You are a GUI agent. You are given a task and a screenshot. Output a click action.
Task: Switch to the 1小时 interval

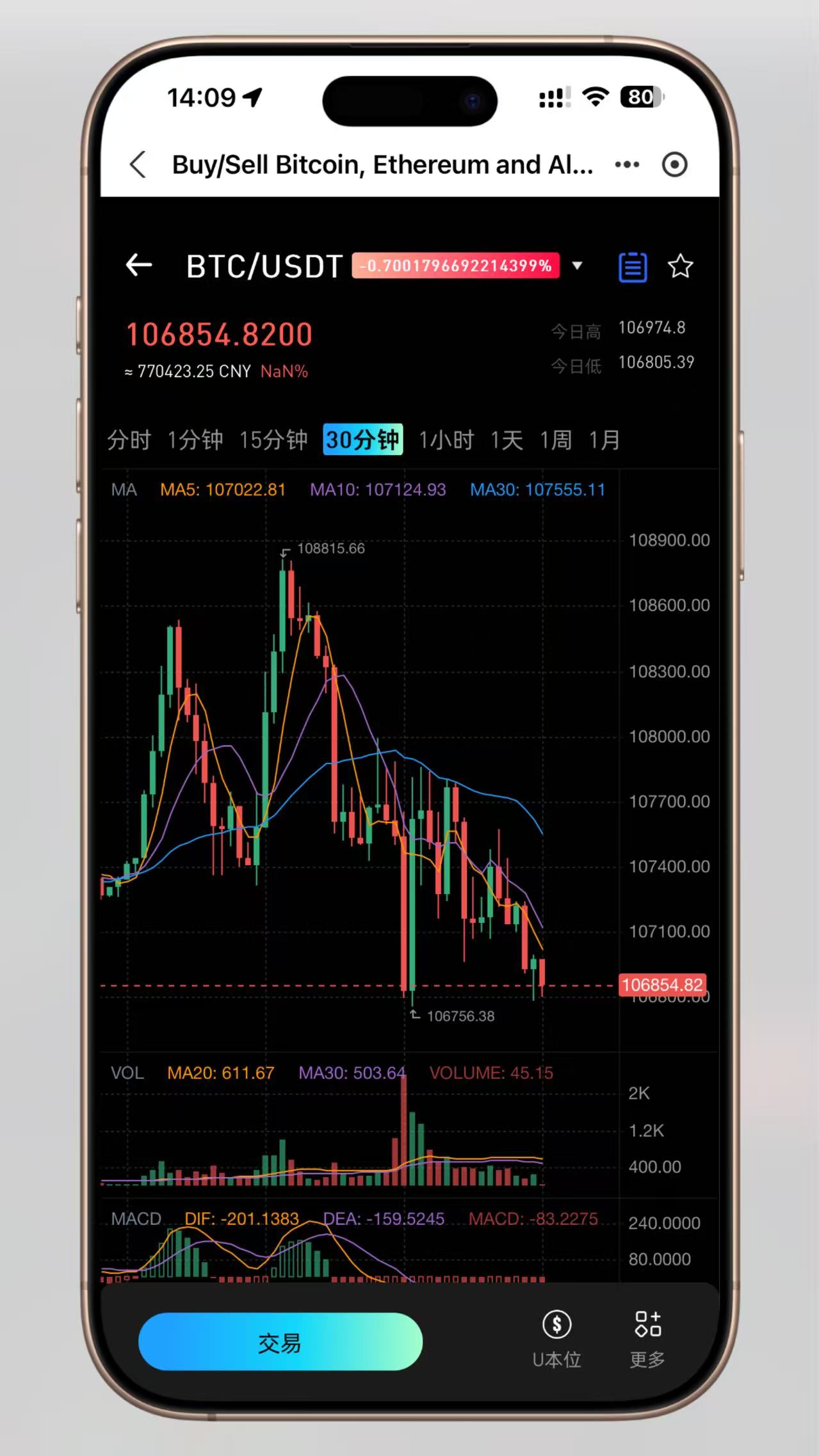[446, 440]
